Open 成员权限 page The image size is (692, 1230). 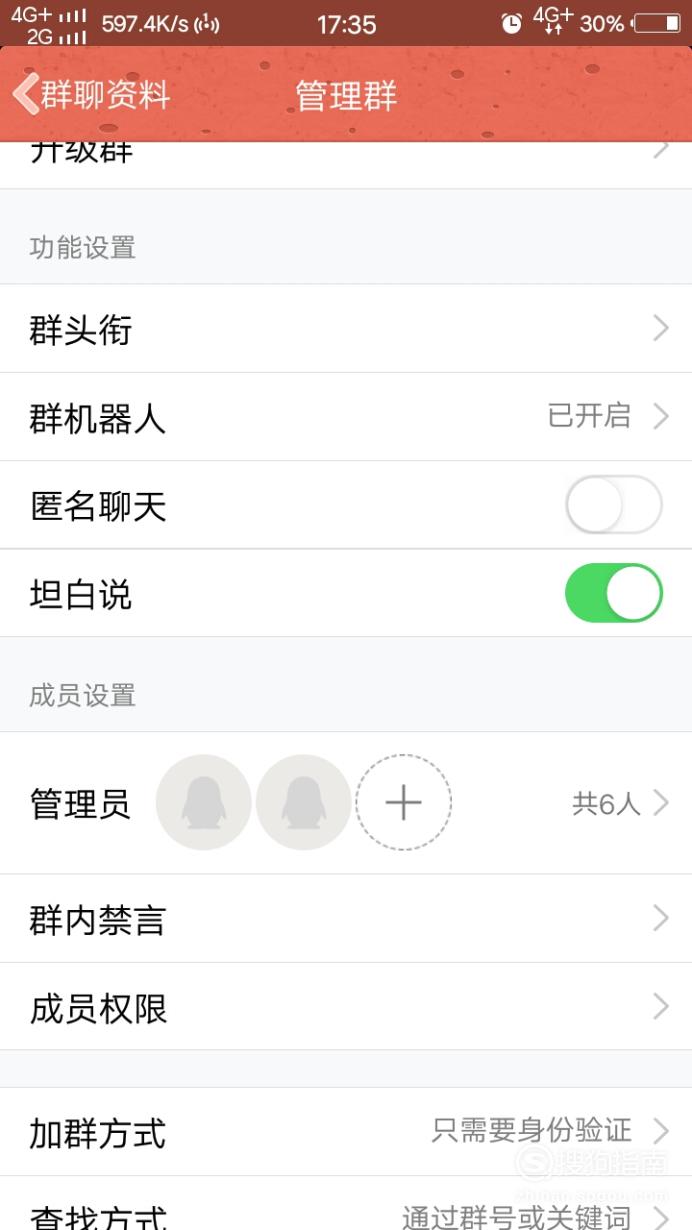point(346,1007)
